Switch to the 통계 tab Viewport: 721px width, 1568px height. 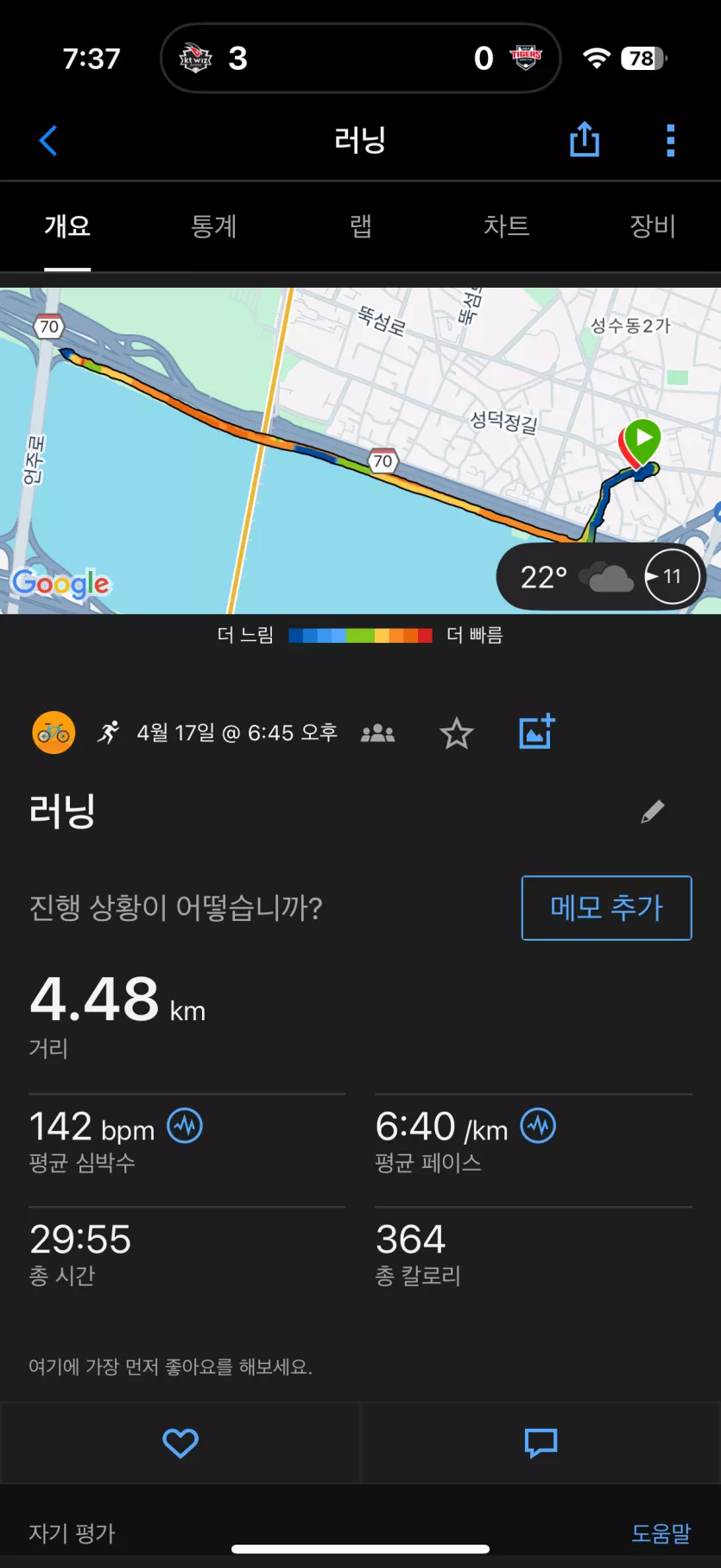point(213,226)
